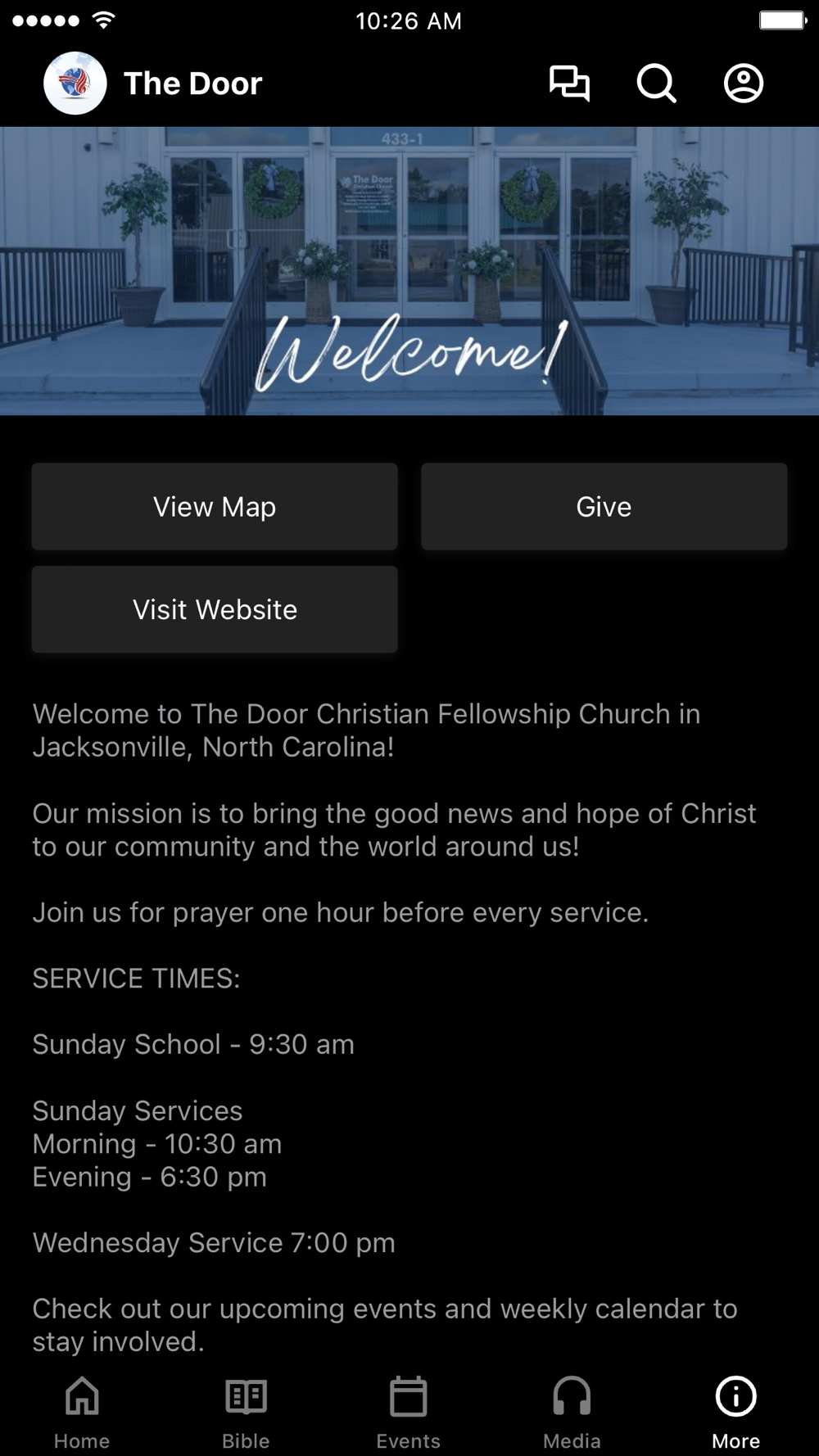The height and width of the screenshot is (1456, 819).
Task: Go to the Bible tab
Action: (x=246, y=1412)
